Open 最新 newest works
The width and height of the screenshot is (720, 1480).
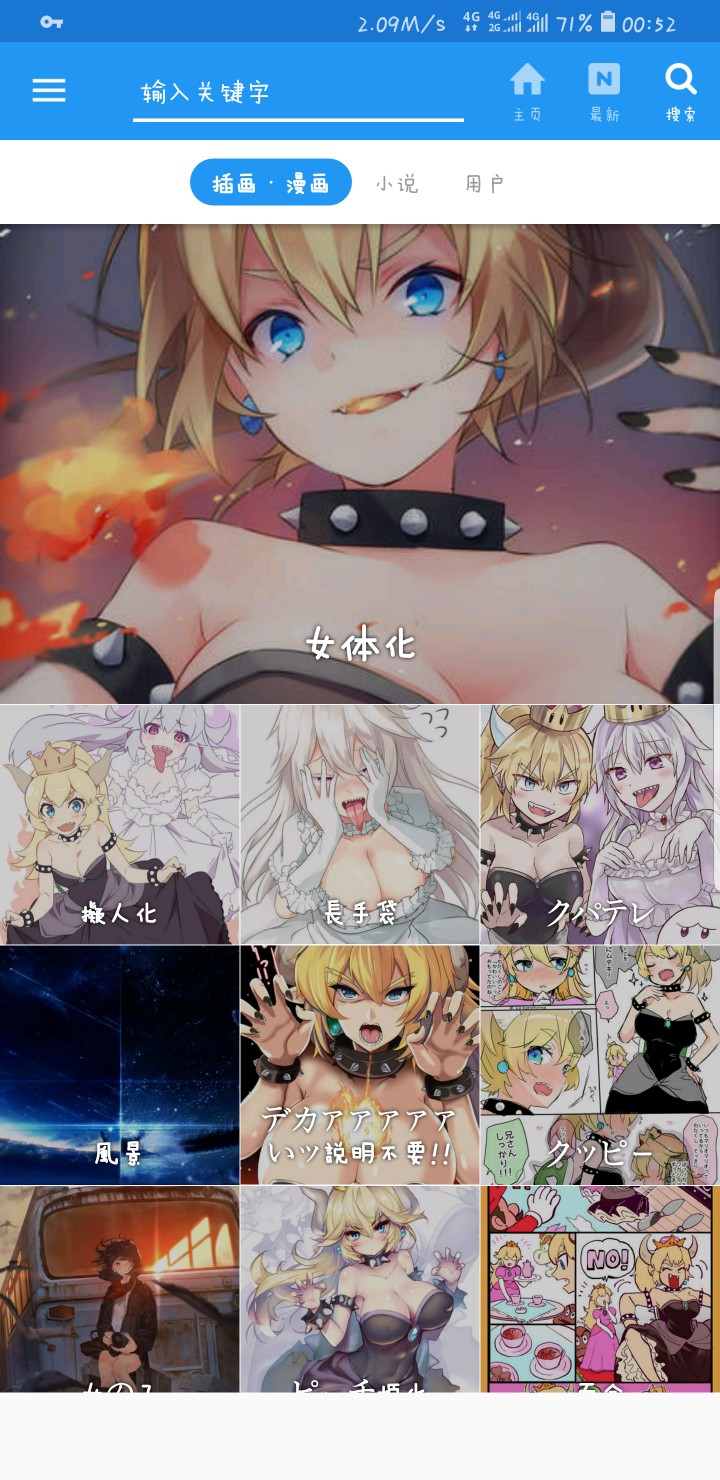pyautogui.click(x=604, y=91)
